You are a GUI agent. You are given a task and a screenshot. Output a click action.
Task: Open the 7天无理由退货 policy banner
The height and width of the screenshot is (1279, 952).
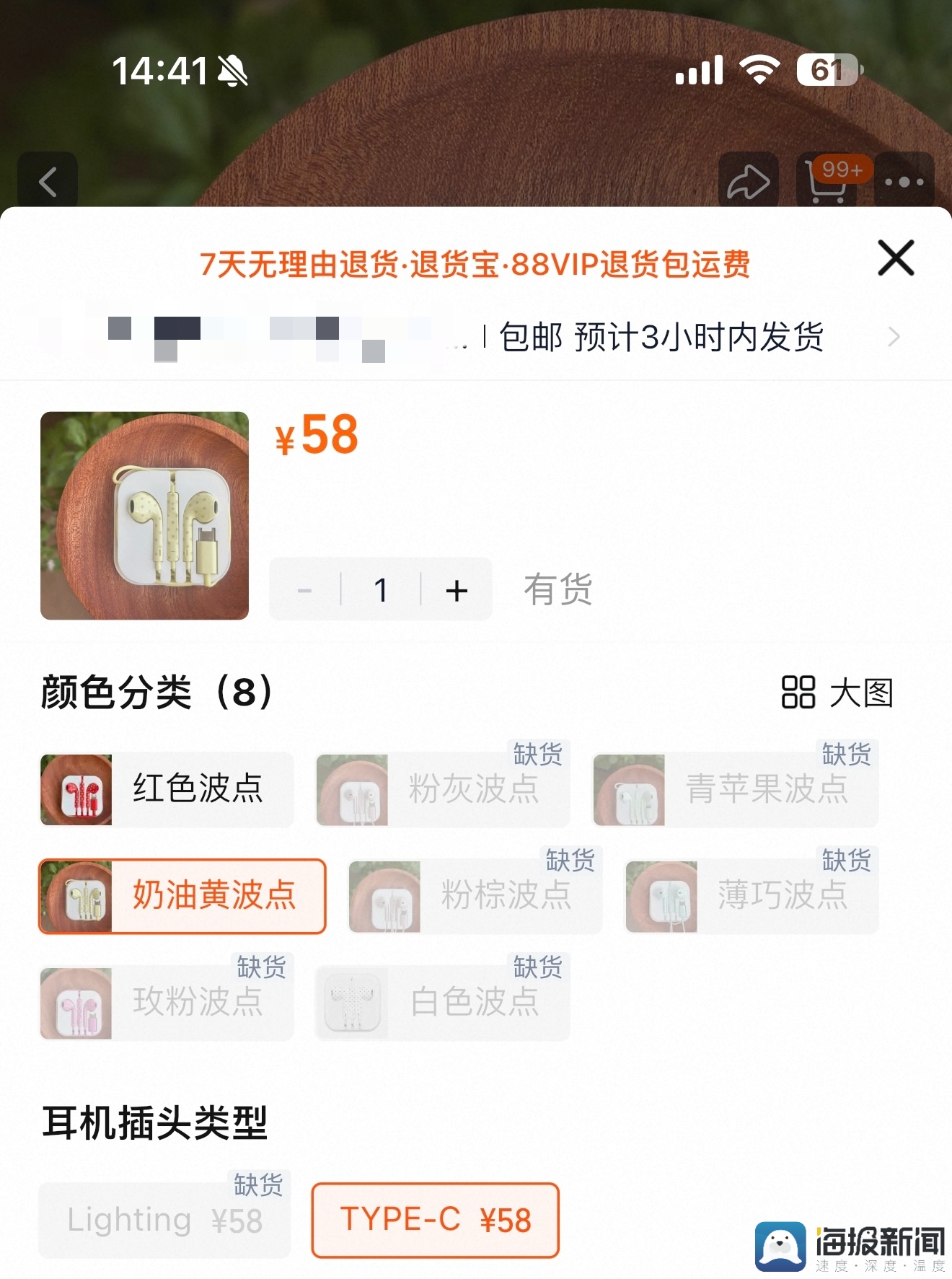pyautogui.click(x=476, y=265)
